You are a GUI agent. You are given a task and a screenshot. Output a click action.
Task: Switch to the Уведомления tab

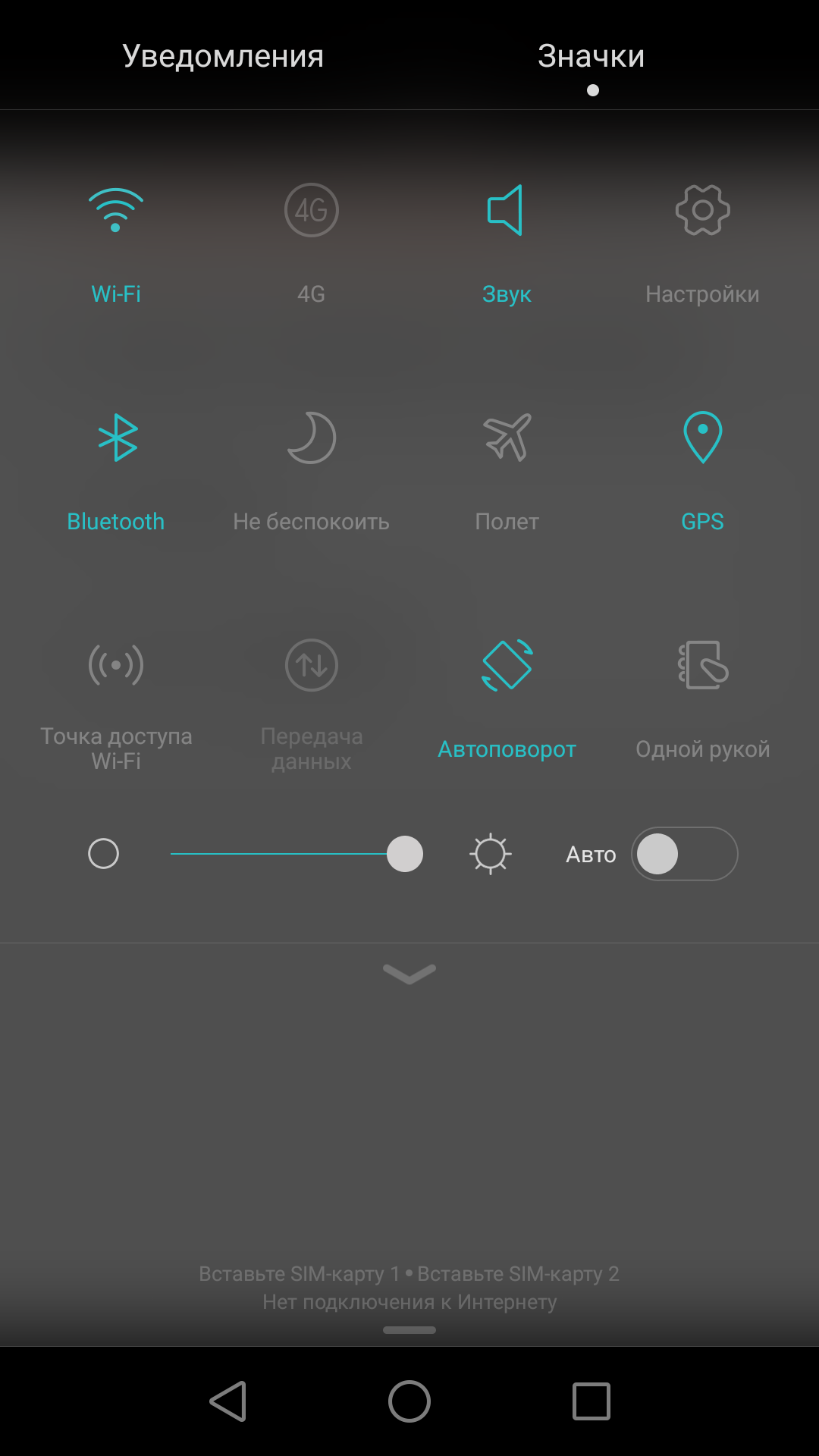click(x=223, y=56)
